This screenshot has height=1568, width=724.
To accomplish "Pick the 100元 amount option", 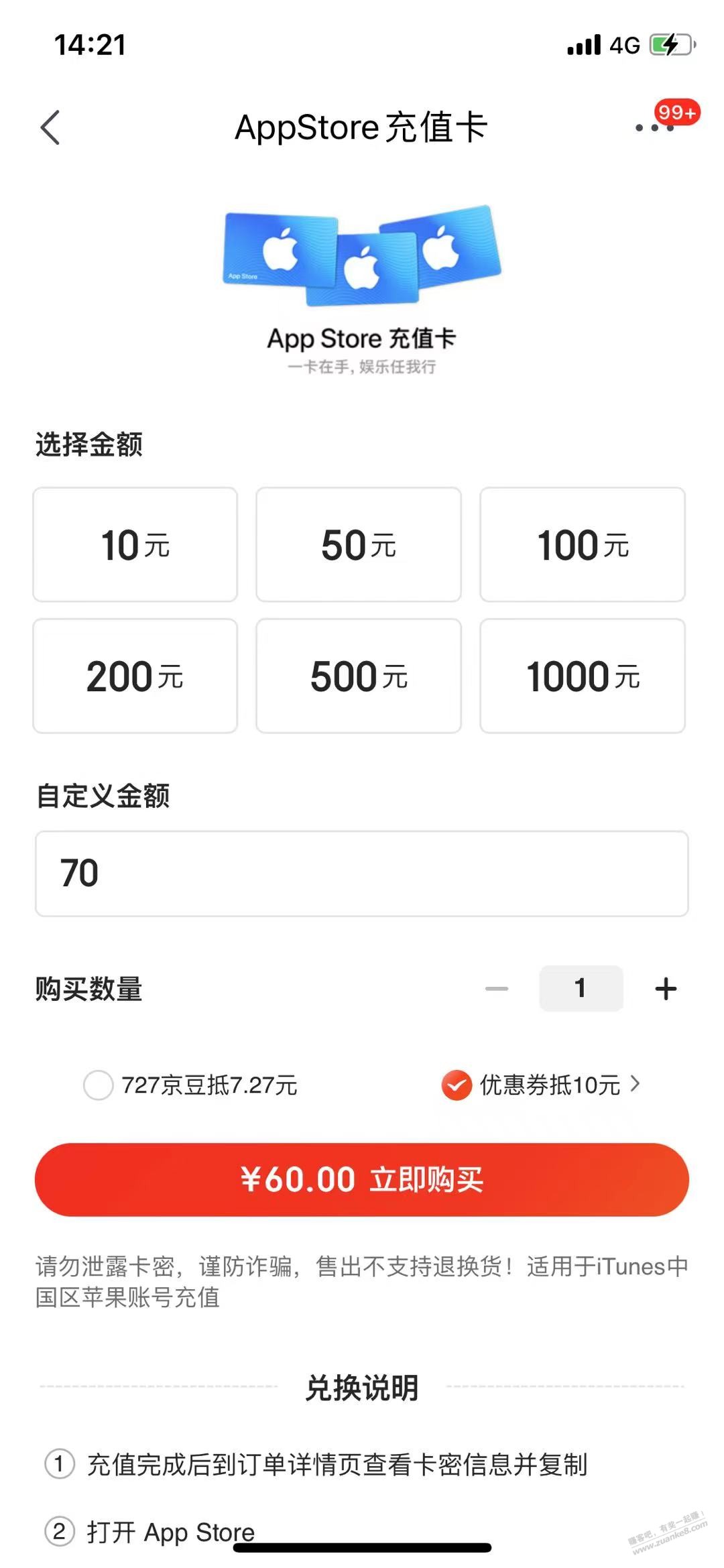I will (583, 544).
